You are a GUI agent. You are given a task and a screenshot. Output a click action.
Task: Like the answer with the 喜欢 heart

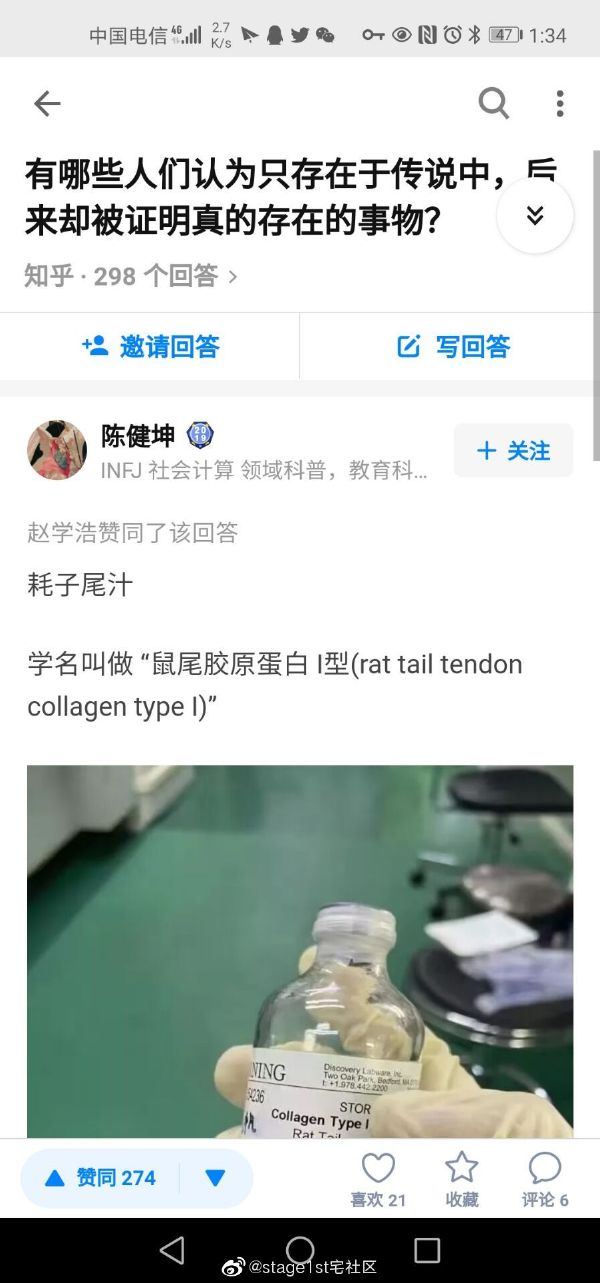[378, 1179]
